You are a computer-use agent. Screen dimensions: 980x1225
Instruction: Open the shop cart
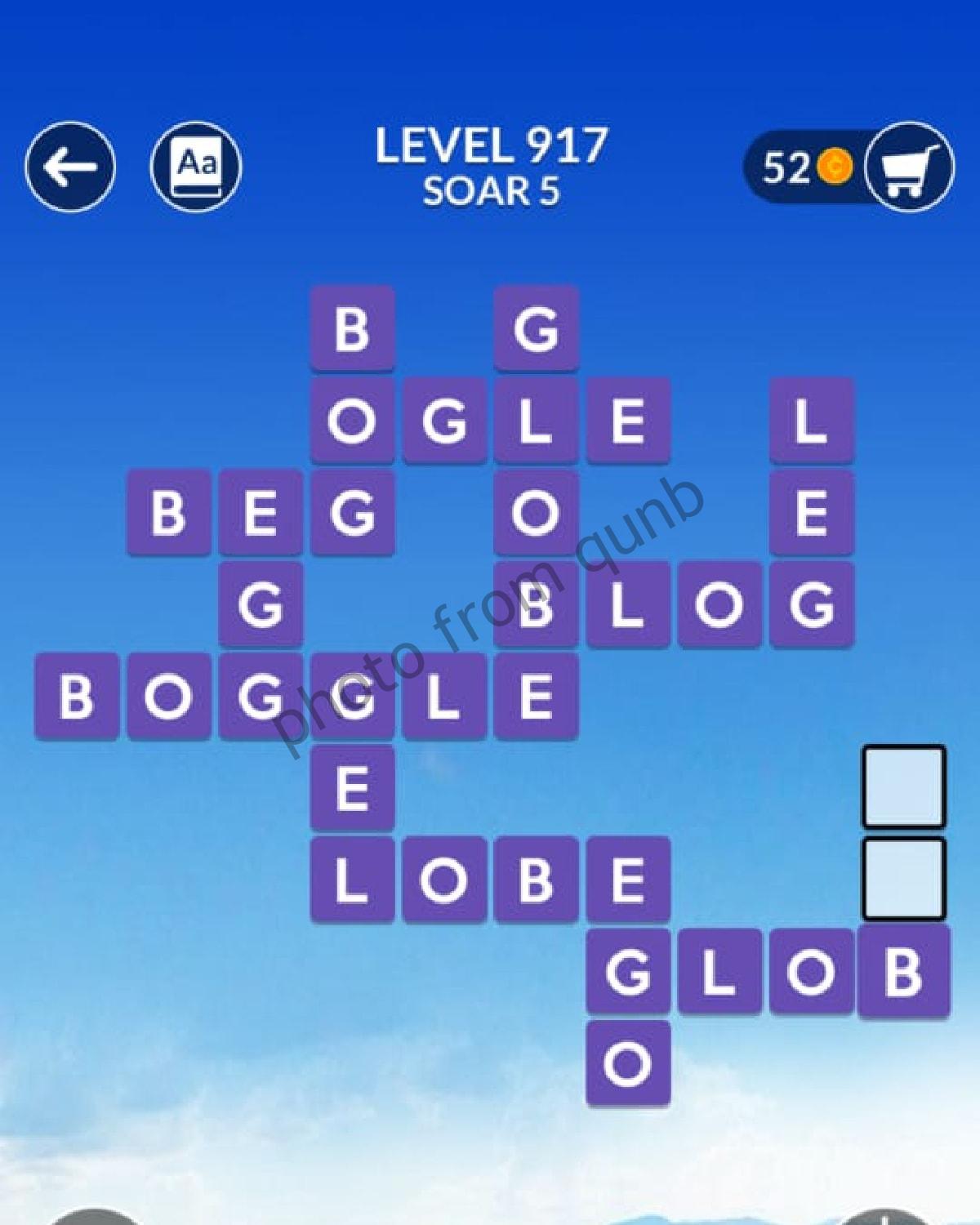(x=909, y=167)
